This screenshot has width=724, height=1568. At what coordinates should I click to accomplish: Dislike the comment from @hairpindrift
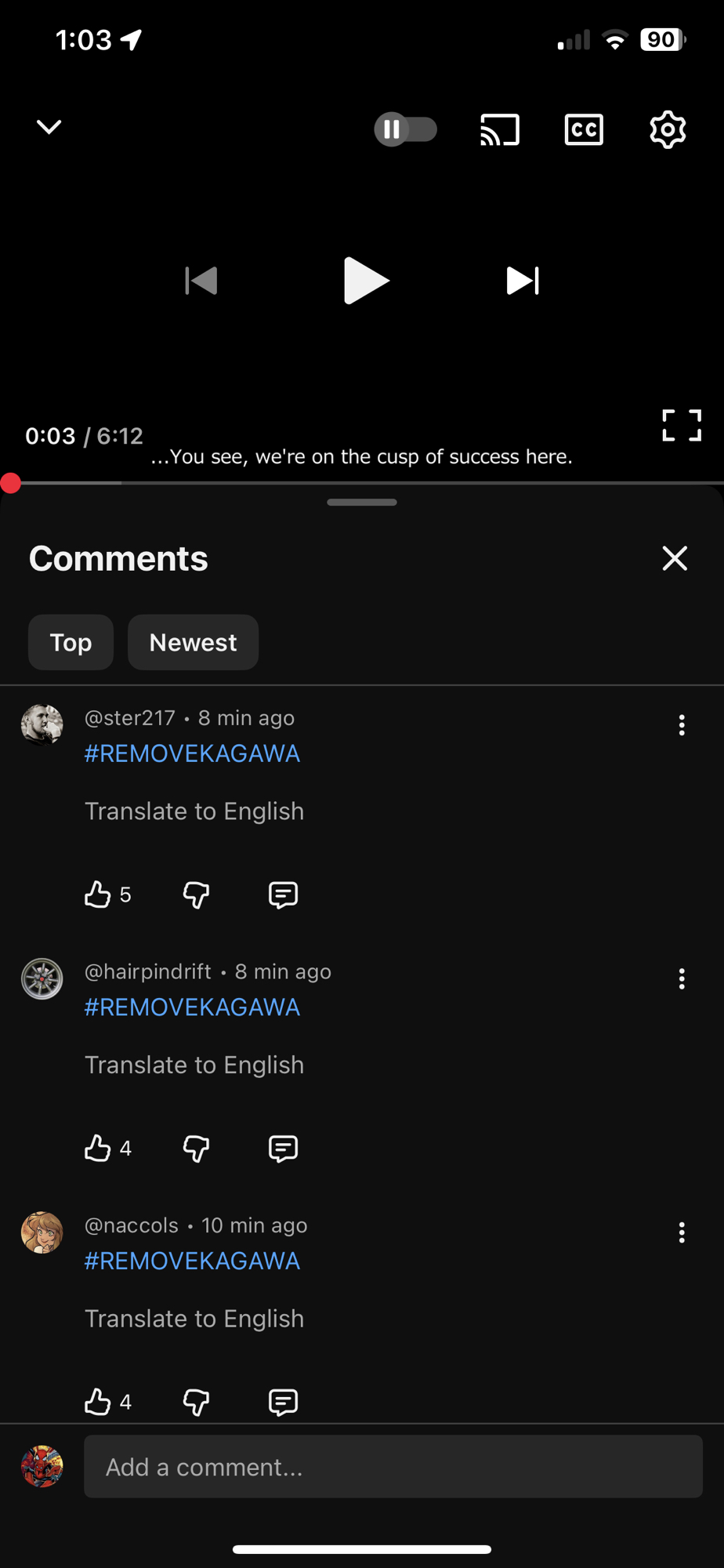(x=196, y=1149)
